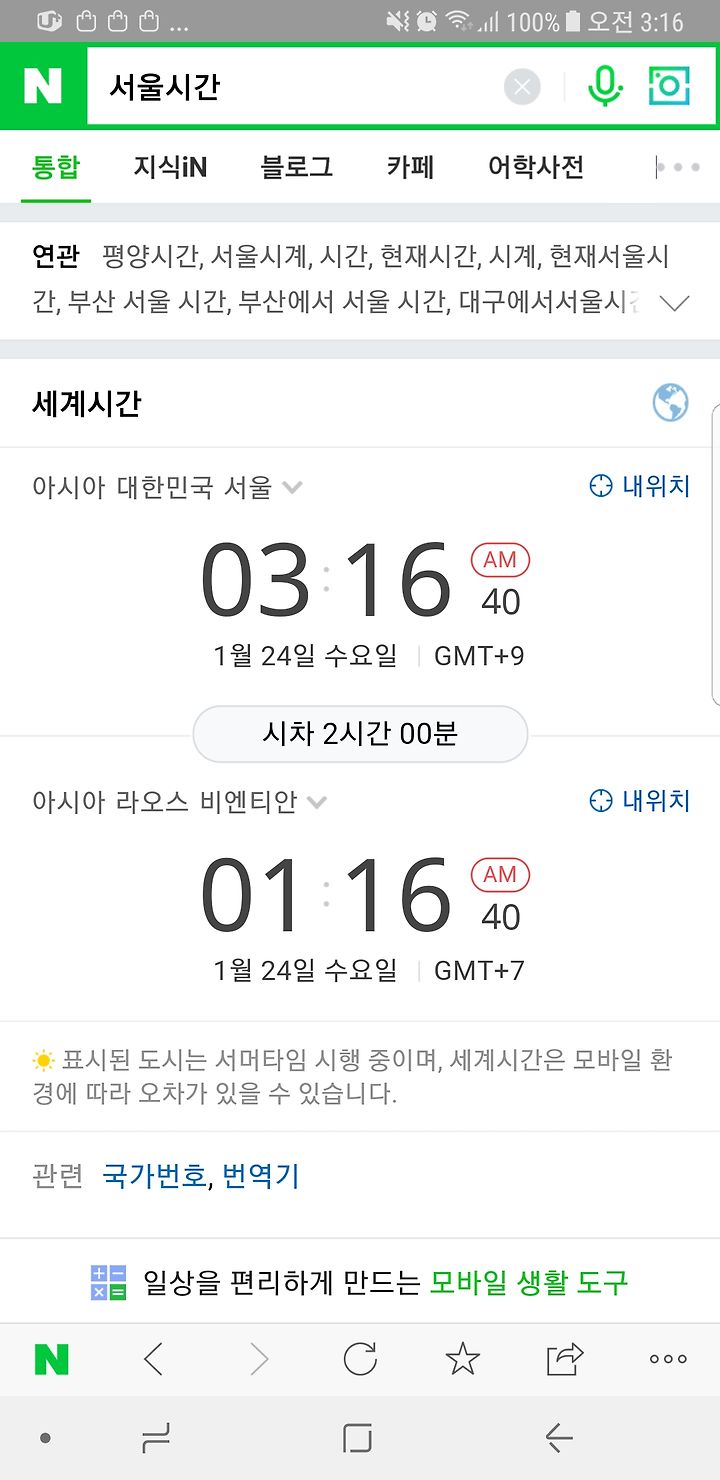This screenshot has height=1480, width=720.
Task: Reload the page with refresh icon
Action: coord(360,1359)
